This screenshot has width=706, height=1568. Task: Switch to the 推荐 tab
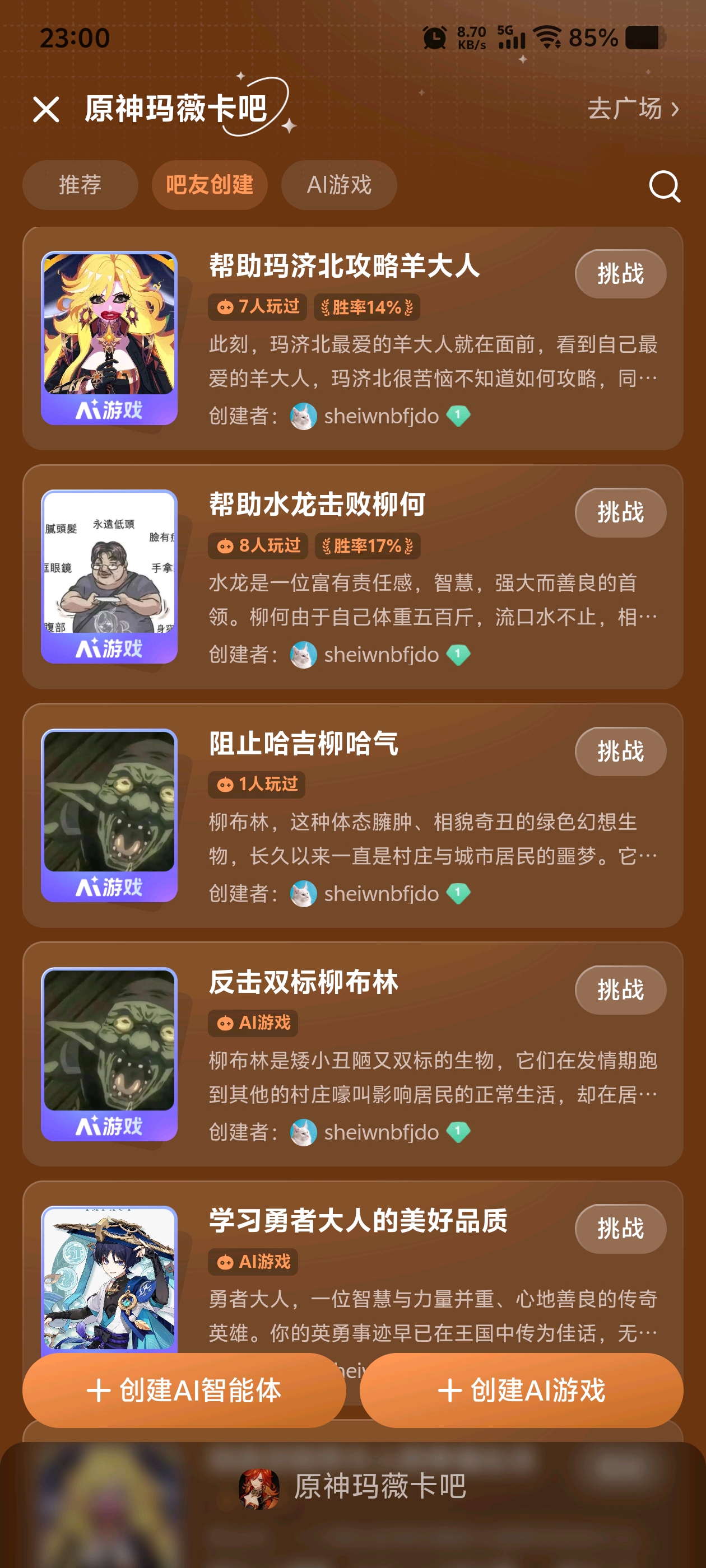coord(80,184)
